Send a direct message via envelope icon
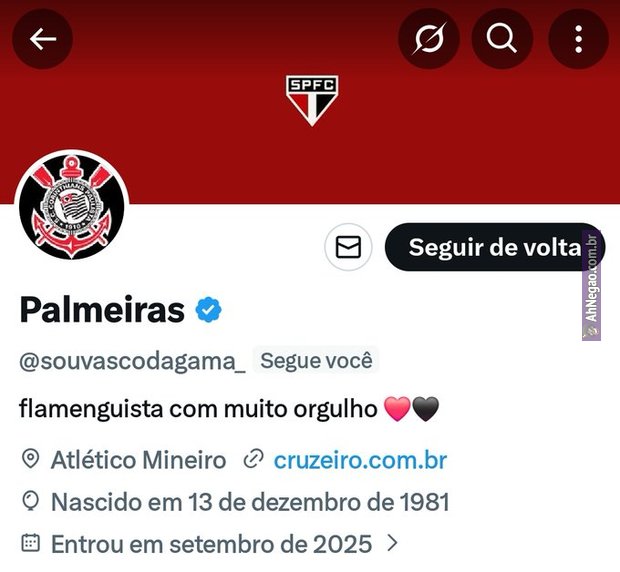The image size is (620, 572). coord(348,247)
